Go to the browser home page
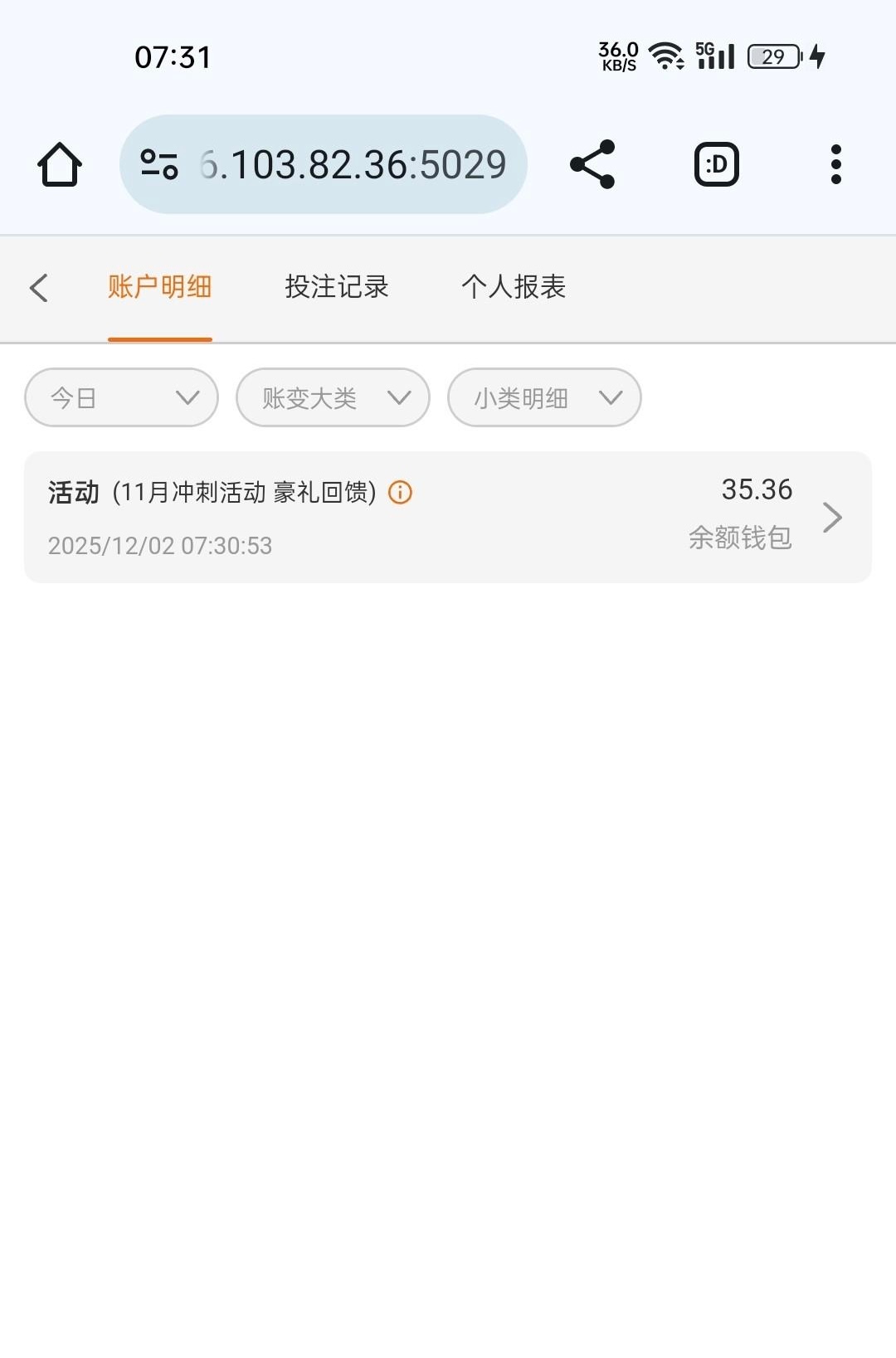 click(x=60, y=164)
